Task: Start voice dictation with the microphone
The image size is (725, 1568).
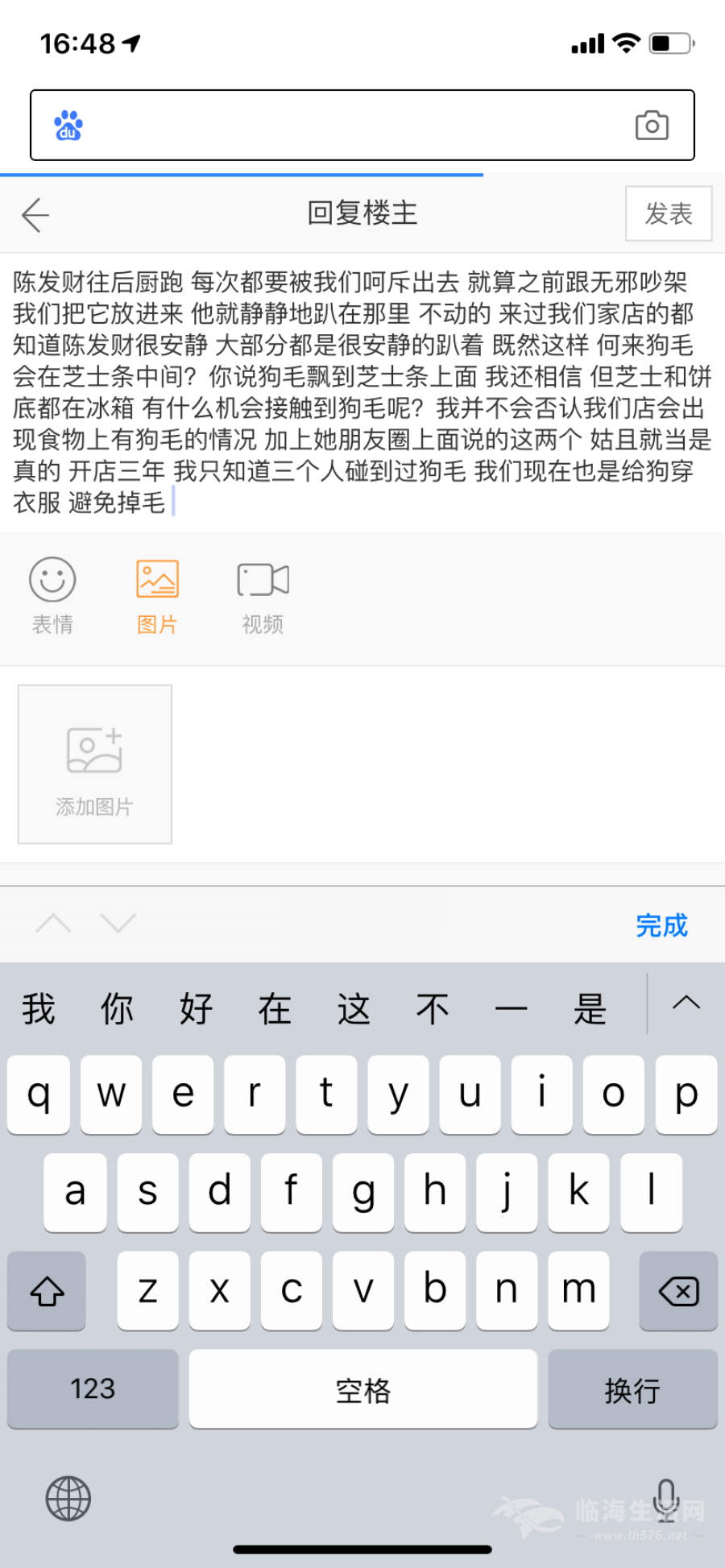Action: coord(665,1499)
